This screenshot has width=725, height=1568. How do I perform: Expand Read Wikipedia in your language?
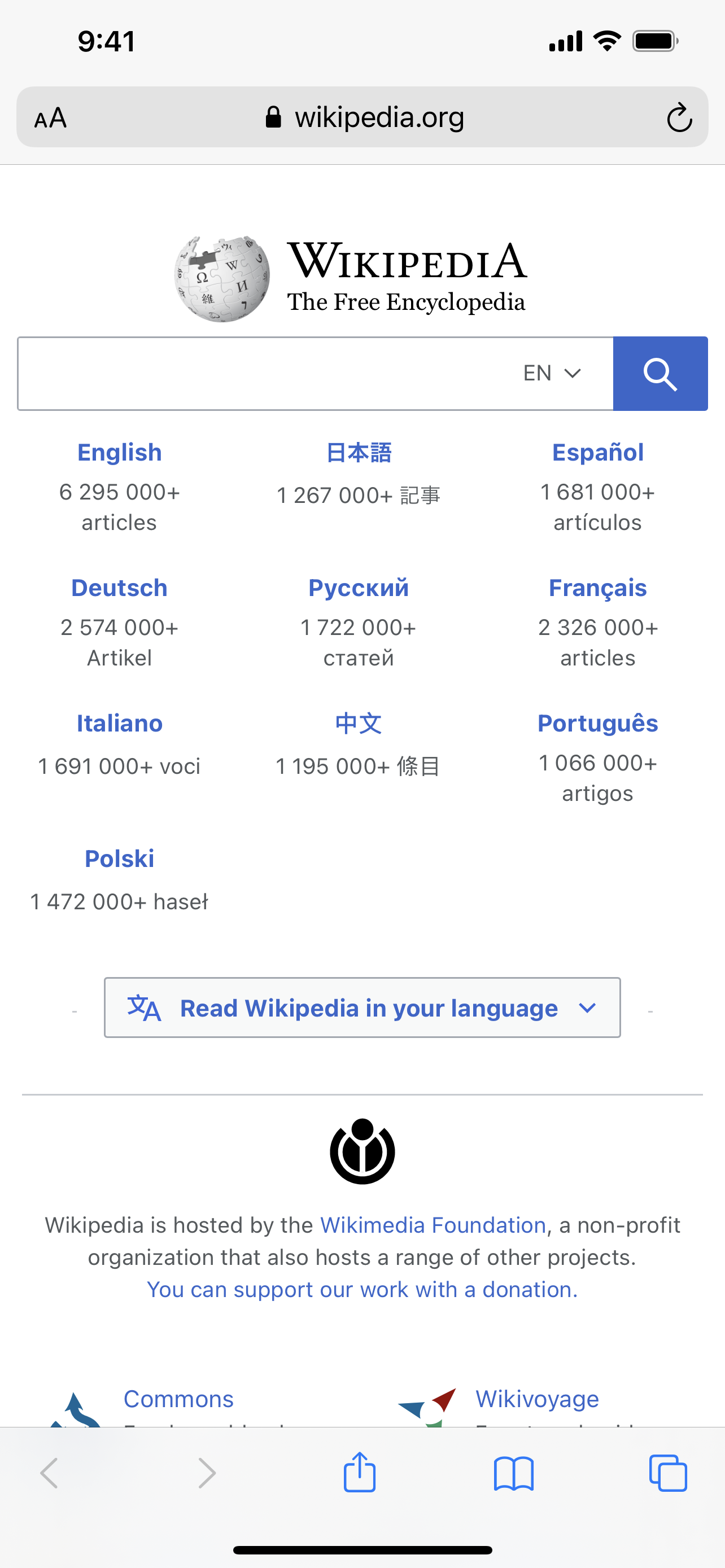(x=362, y=1008)
